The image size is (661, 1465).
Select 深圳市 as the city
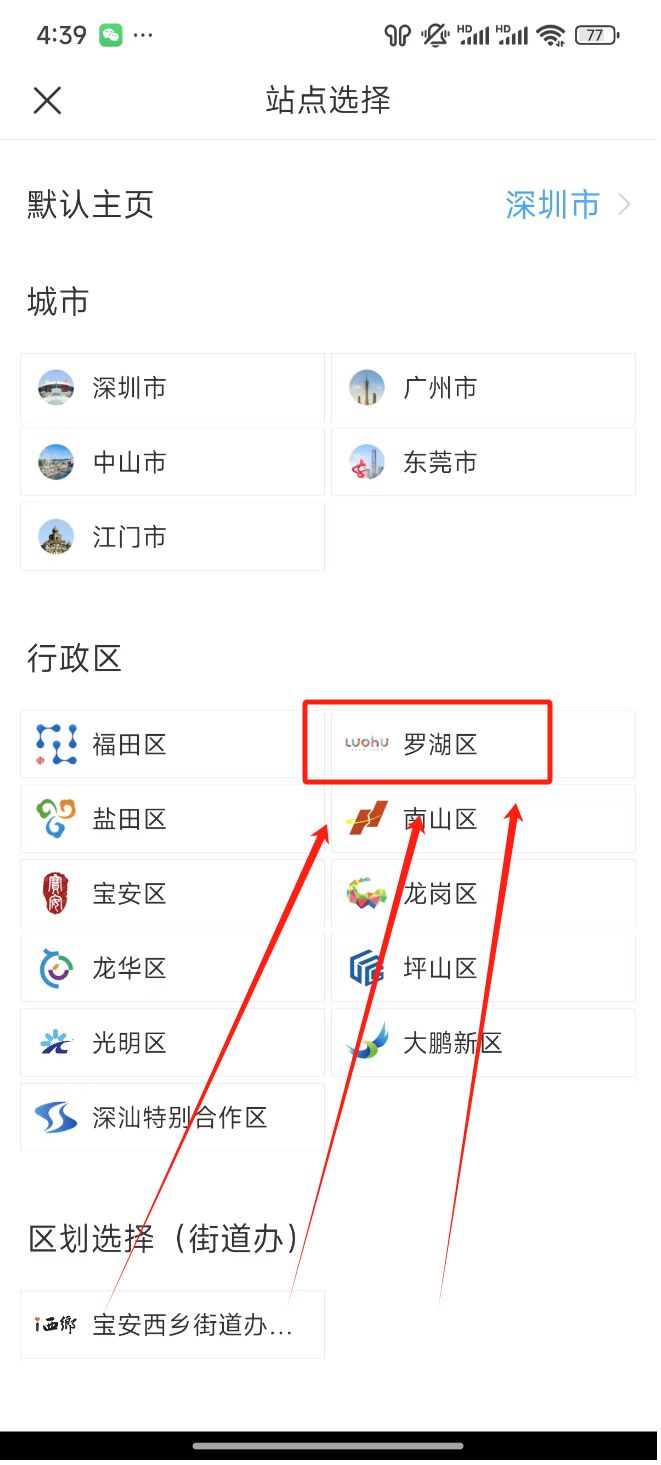[172, 388]
